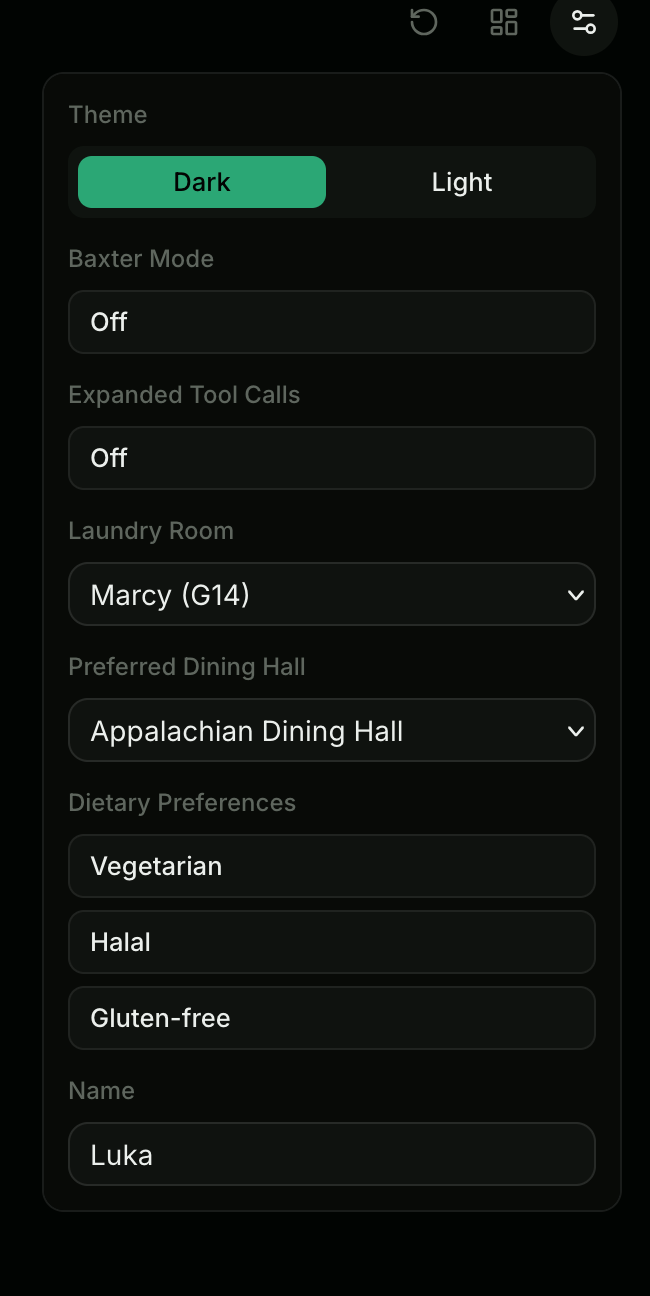Toggle Expanded Tool Calls setting
This screenshot has width=650, height=1296.
[x=332, y=458]
